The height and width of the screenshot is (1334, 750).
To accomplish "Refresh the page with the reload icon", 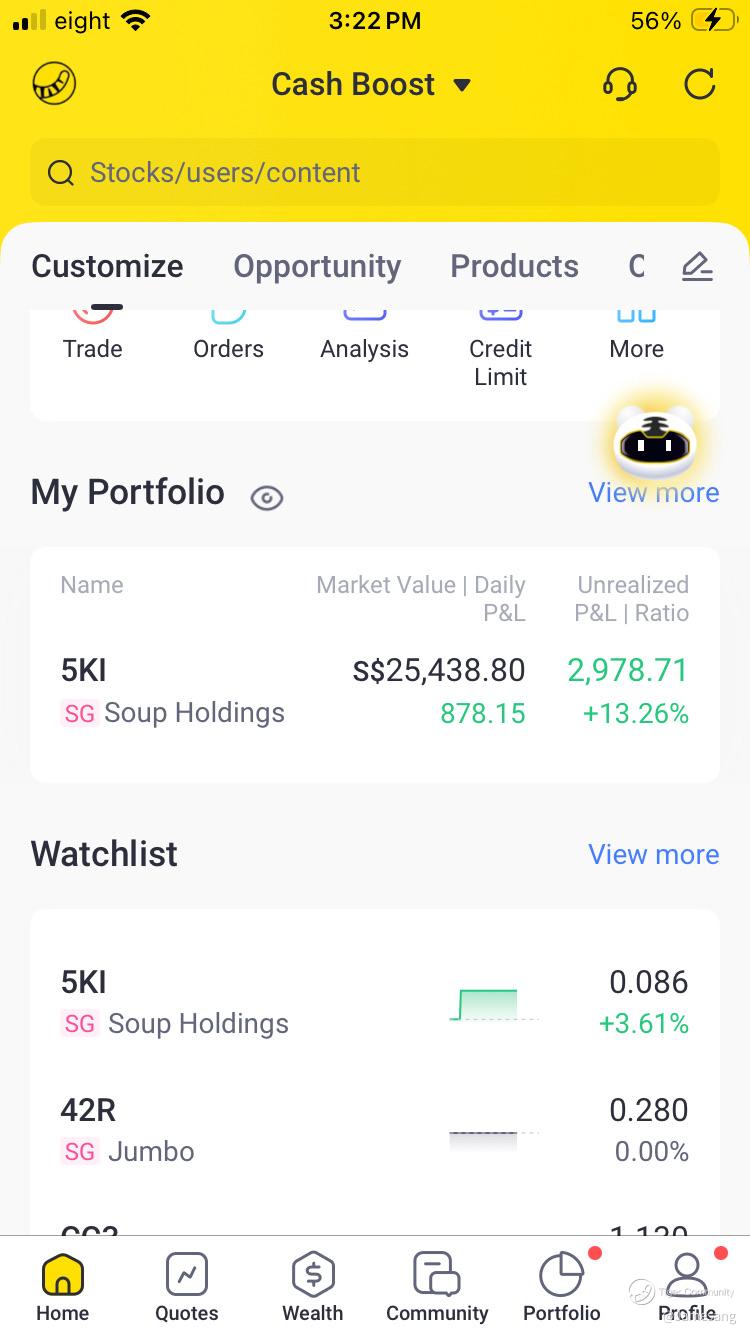I will pos(699,84).
